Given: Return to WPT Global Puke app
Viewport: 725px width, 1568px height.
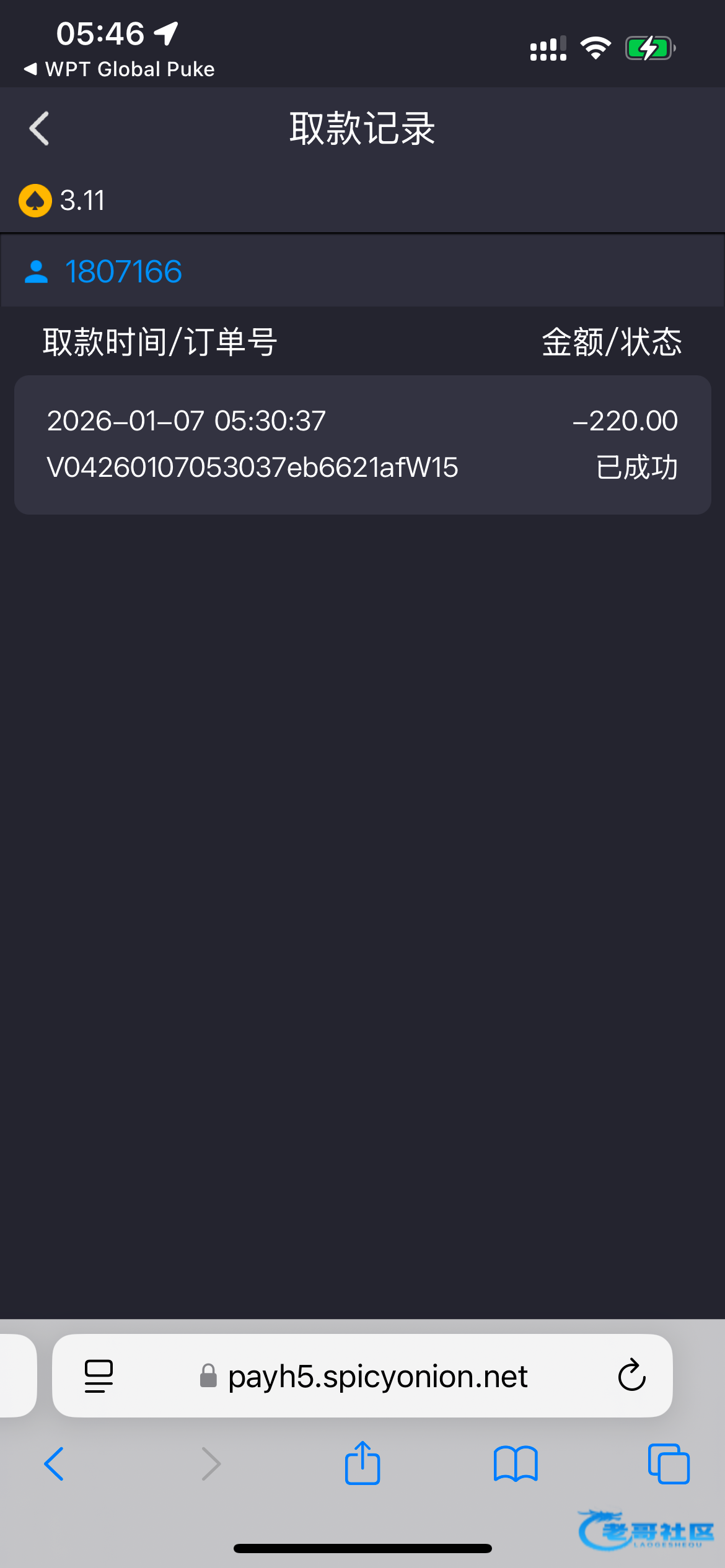Looking at the screenshot, I should (x=119, y=69).
